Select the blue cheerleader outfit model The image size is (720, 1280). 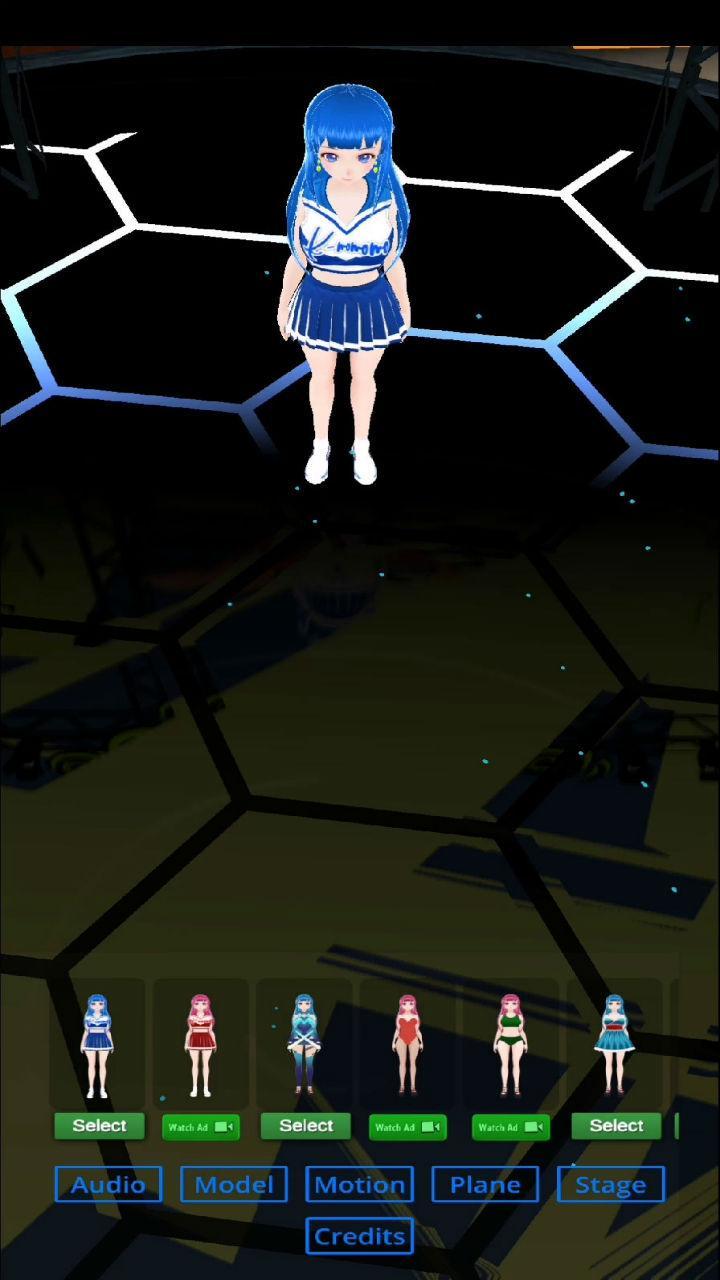(99, 1126)
